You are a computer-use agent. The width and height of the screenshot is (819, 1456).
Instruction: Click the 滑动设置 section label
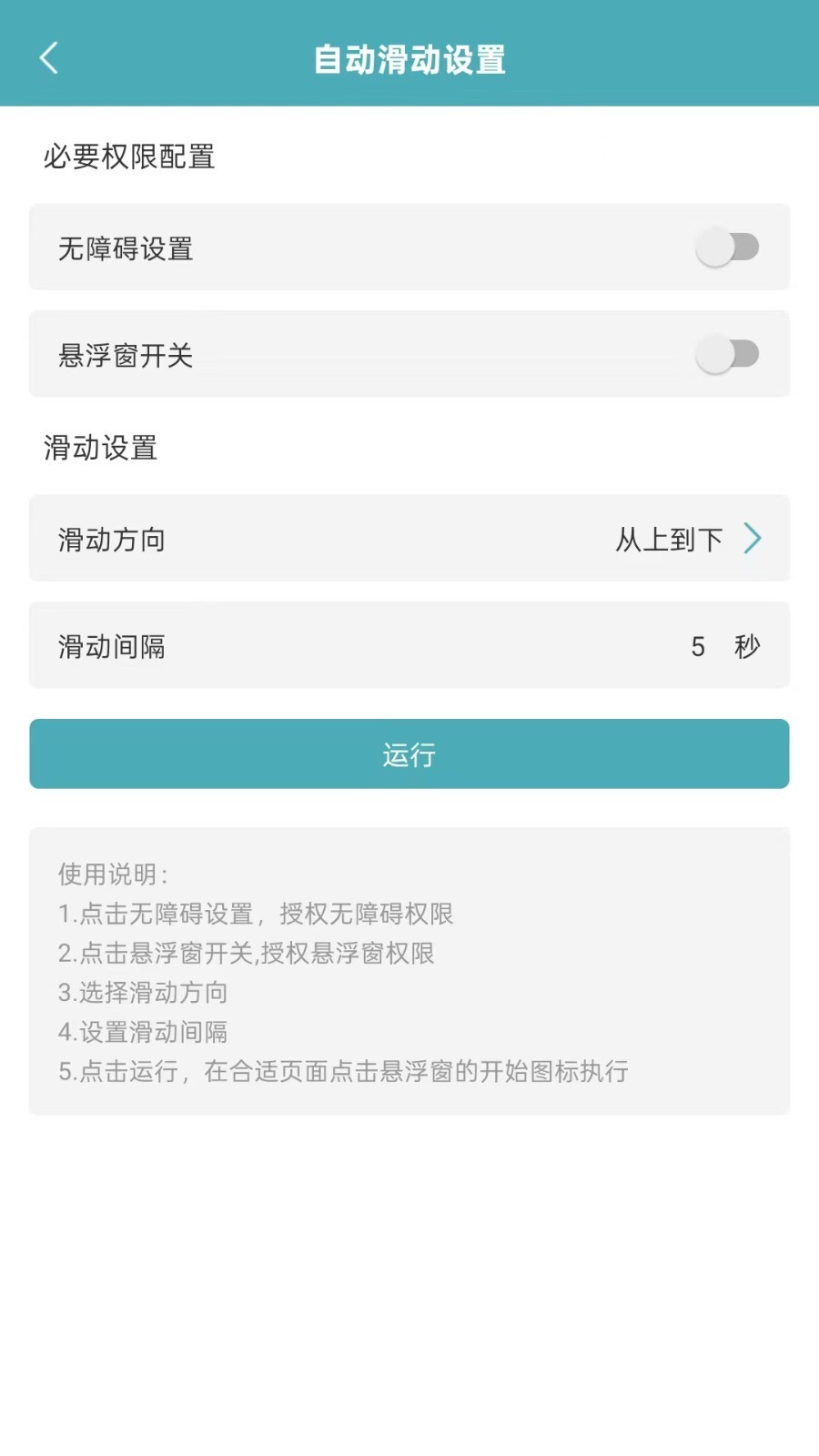[x=98, y=448]
